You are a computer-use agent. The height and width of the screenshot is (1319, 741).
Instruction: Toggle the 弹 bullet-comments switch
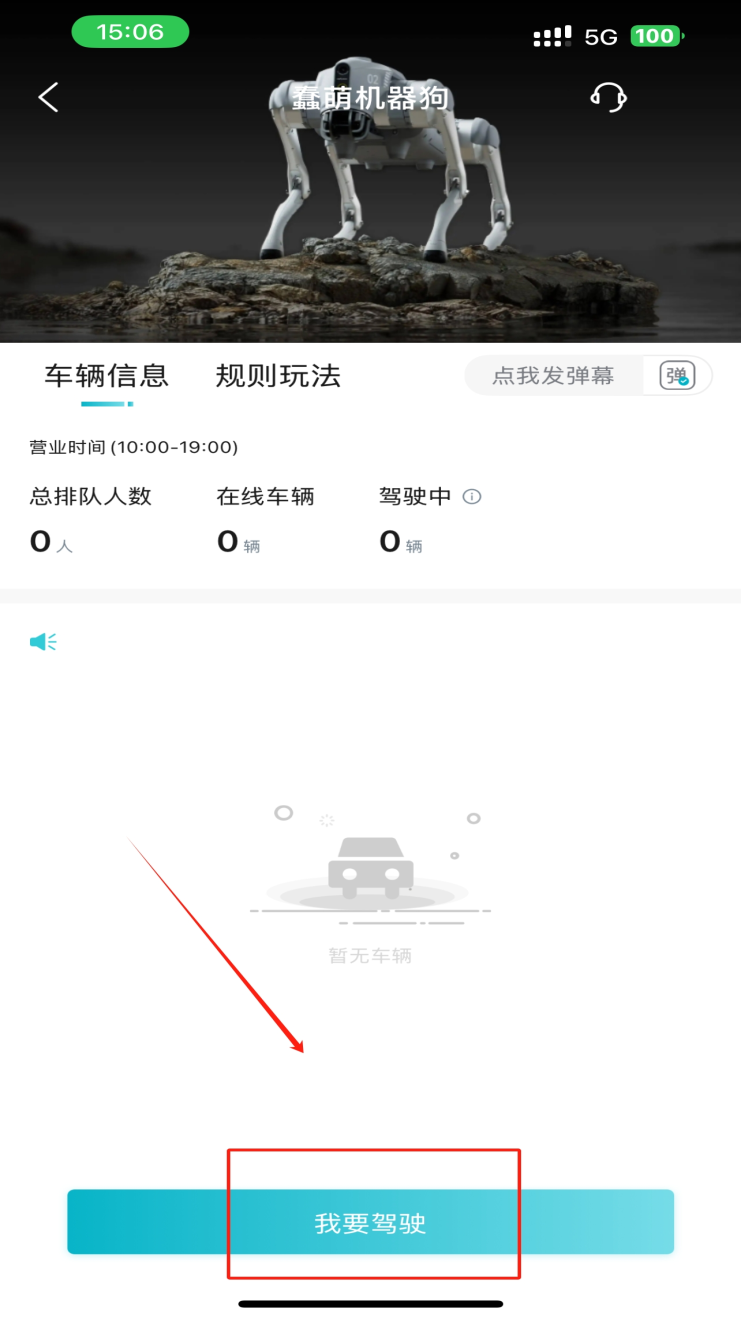coord(678,376)
